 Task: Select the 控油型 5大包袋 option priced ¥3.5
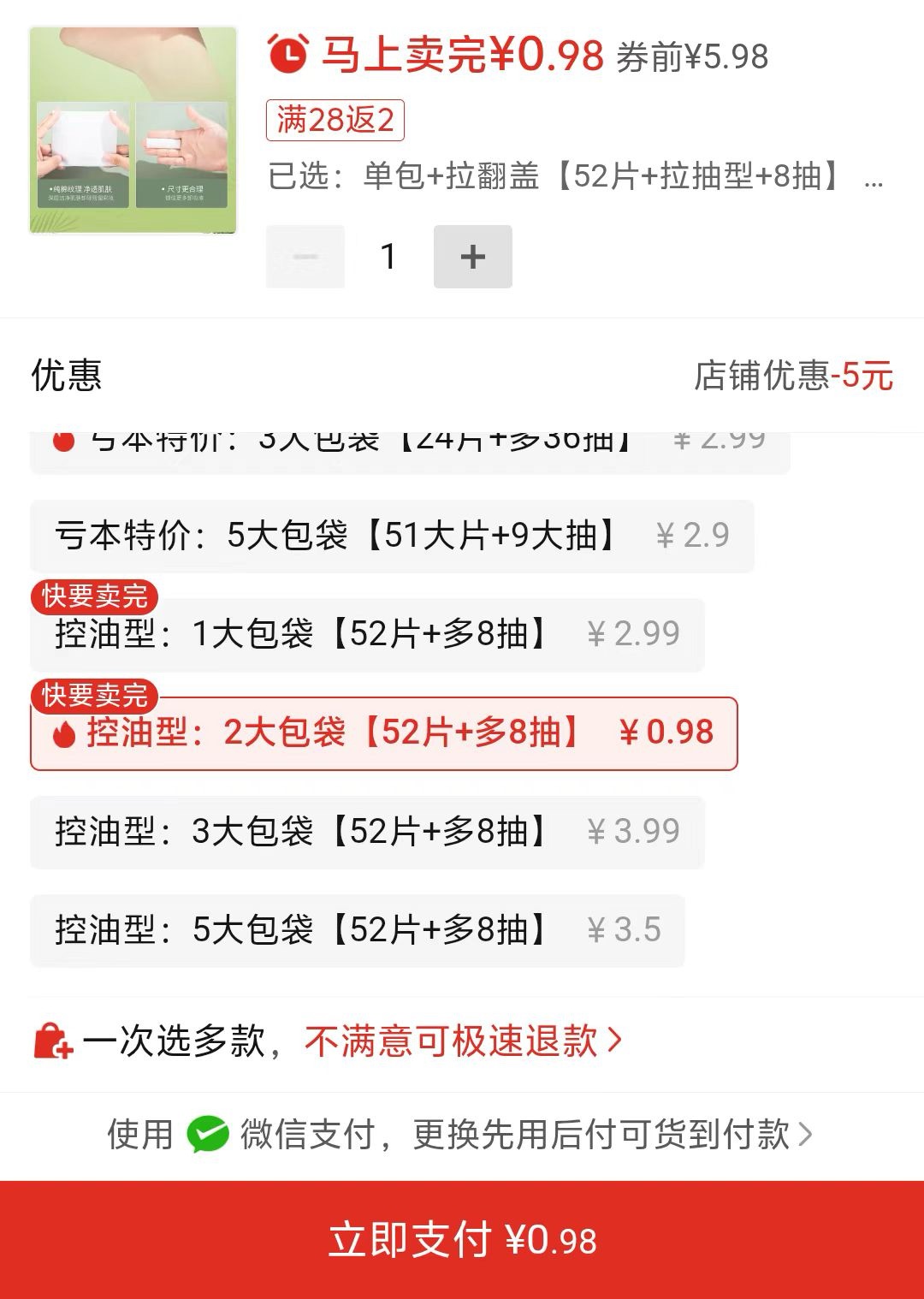(358, 929)
